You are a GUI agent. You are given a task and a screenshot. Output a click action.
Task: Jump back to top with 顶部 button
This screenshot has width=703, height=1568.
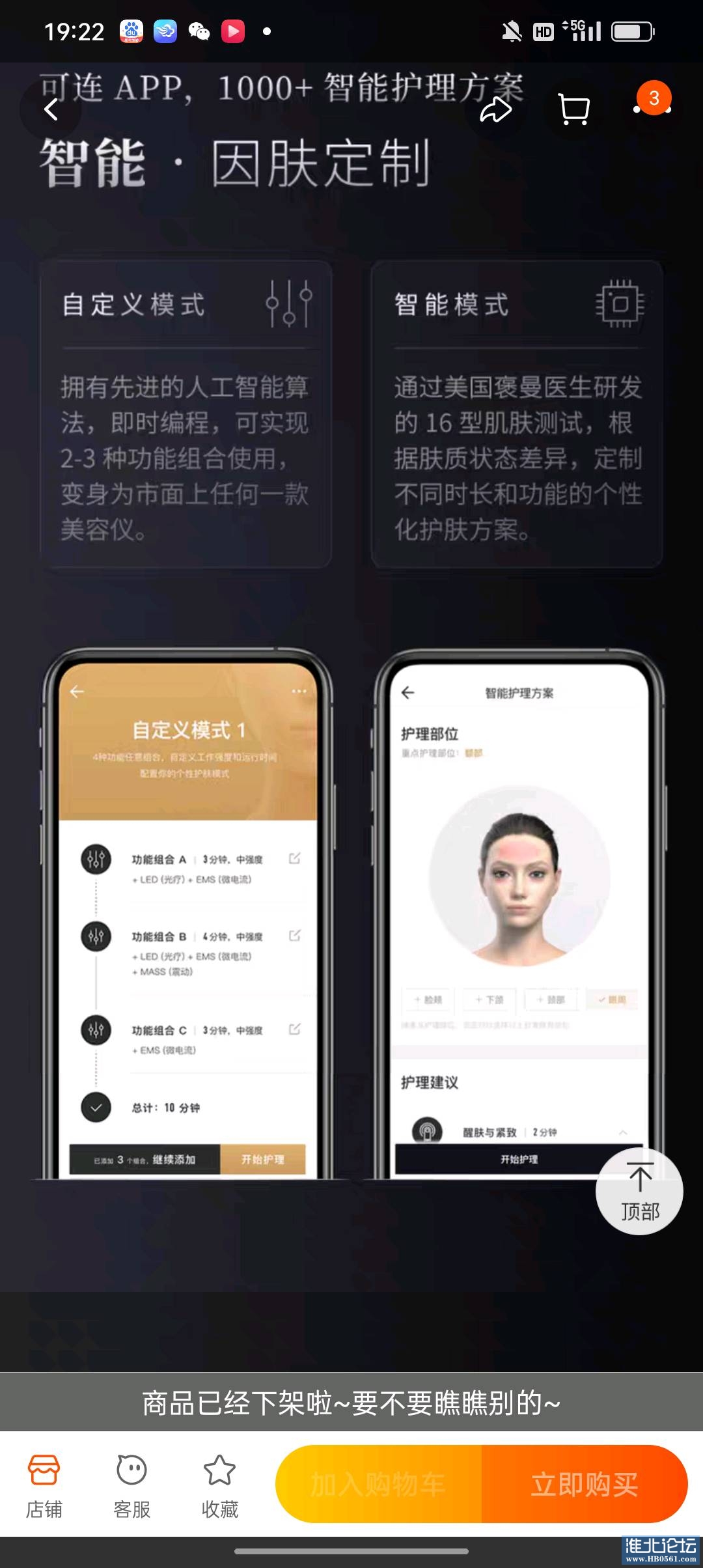point(639,1192)
